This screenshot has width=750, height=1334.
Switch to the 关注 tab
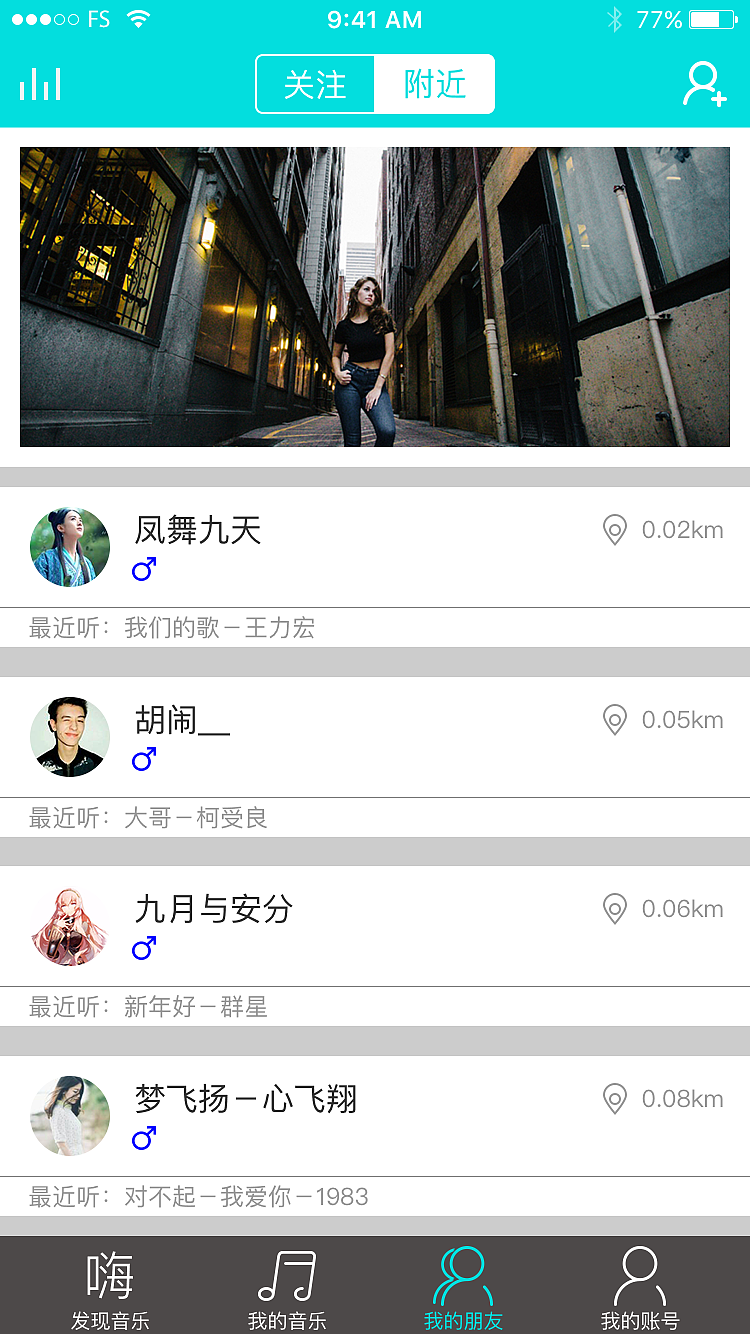(316, 84)
